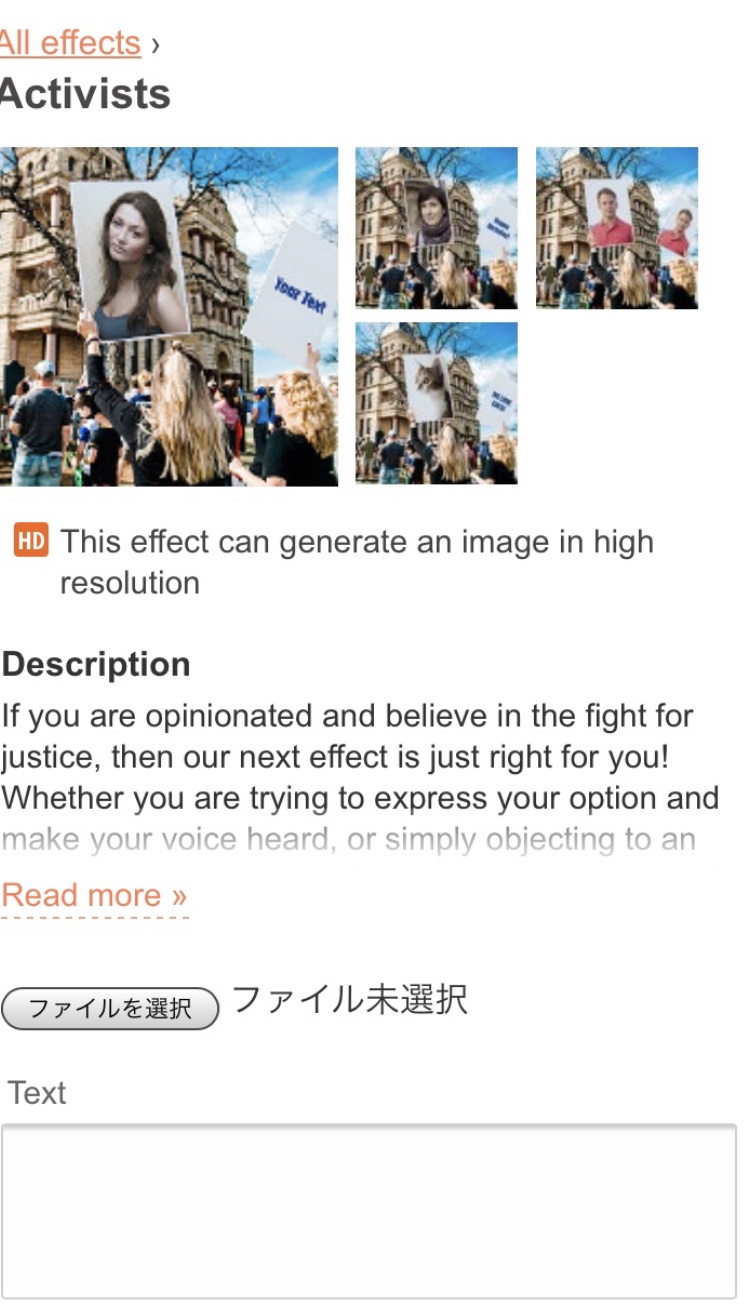750x1311 pixels.
Task: Open the large Activists sample image
Action: click(168, 316)
